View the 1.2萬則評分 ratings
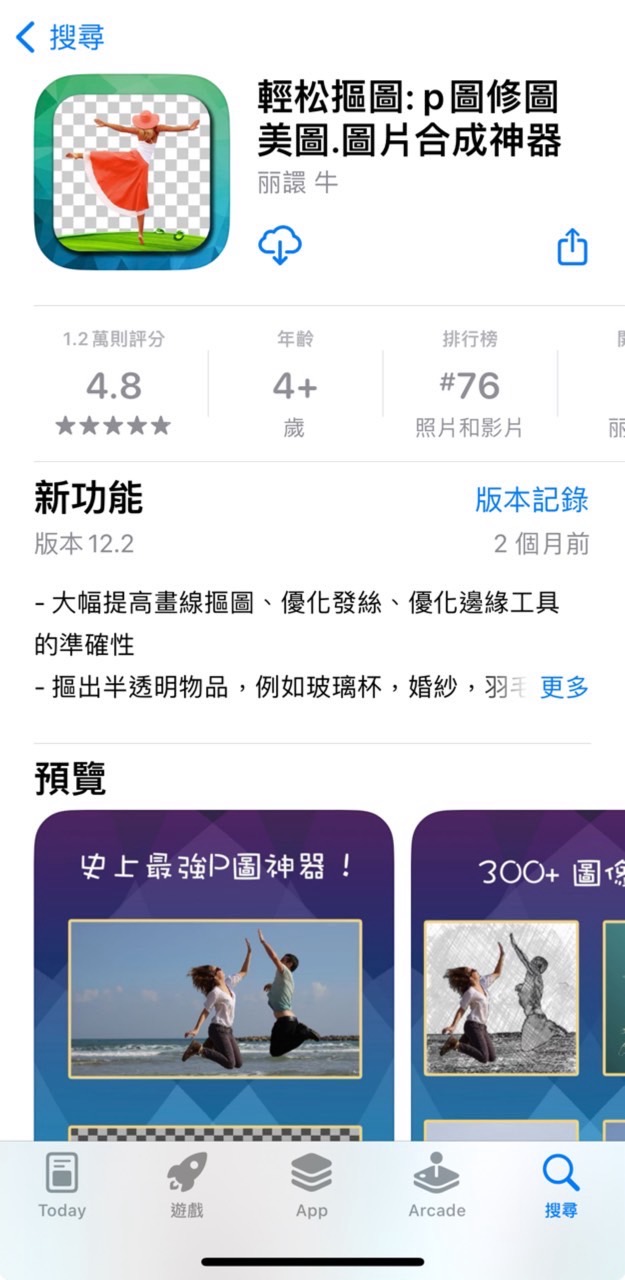 coord(113,386)
